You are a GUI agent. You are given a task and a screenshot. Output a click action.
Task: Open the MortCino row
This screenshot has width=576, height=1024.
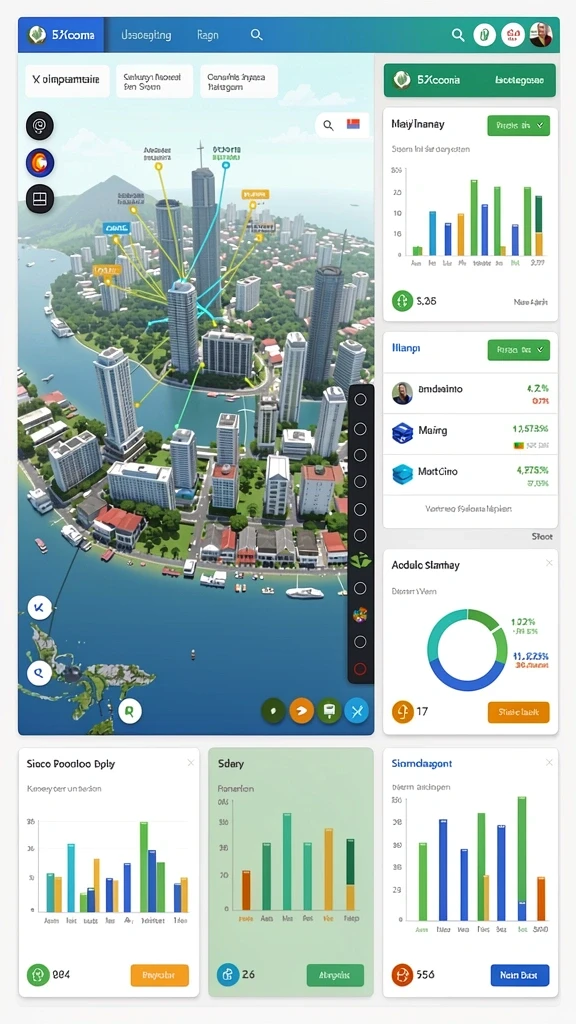click(470, 475)
